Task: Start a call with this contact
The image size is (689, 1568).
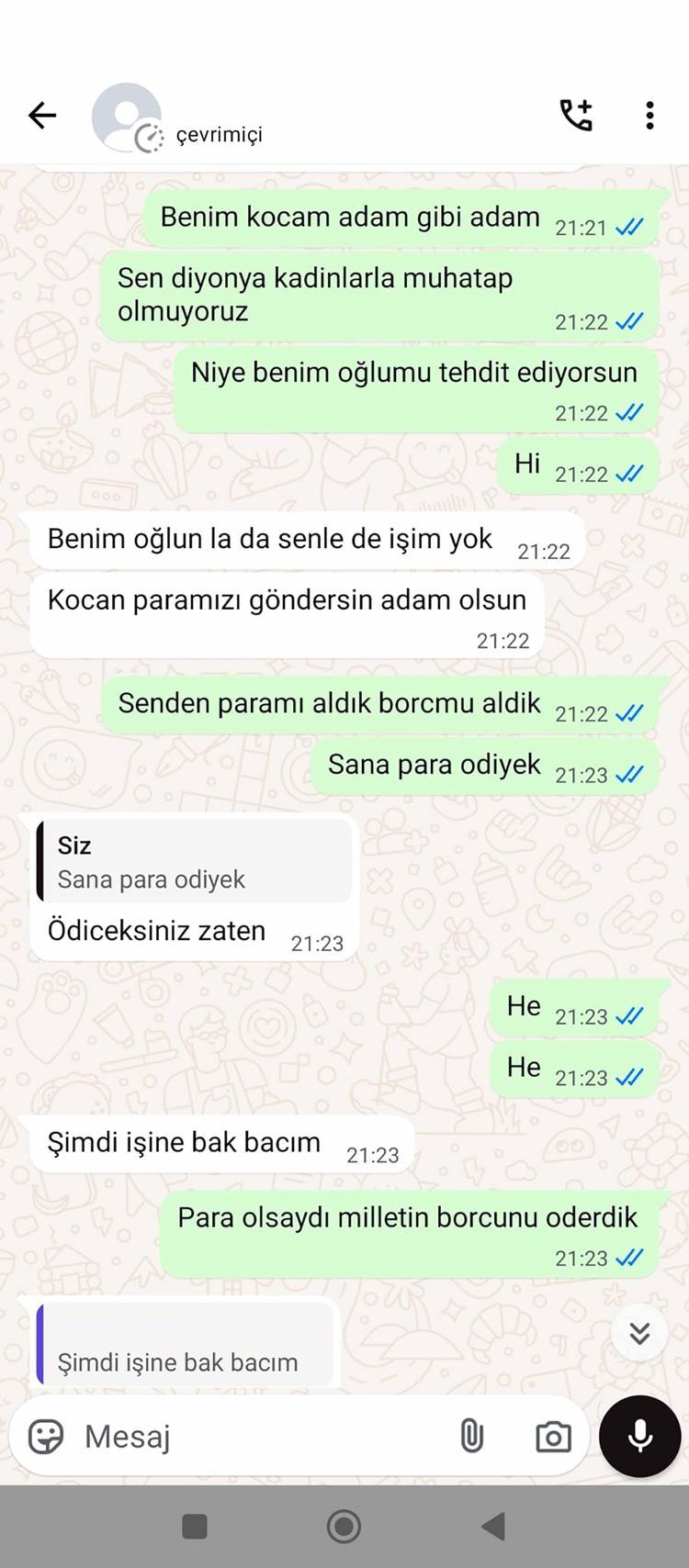Action: coord(576,115)
